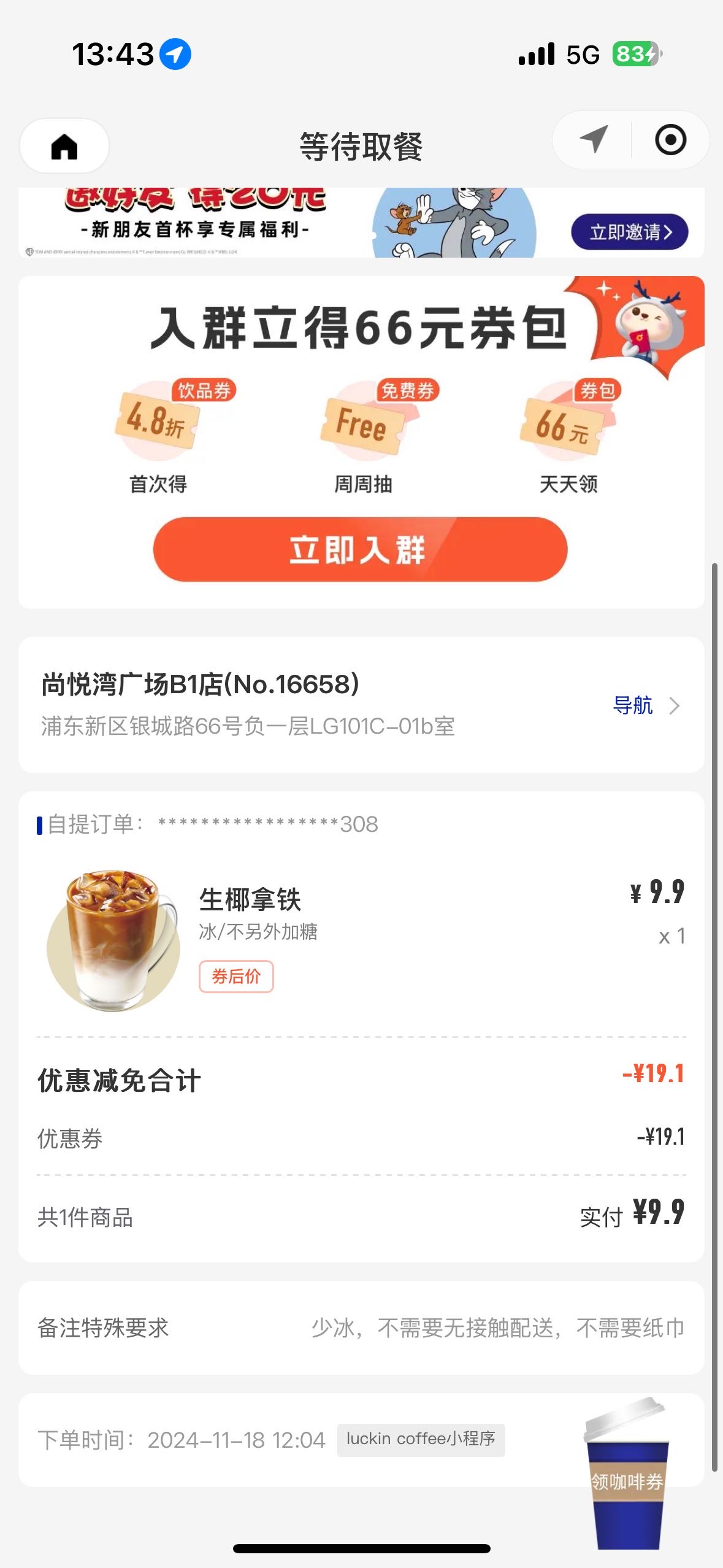Tap the location arrow icon in capsule
Viewport: 723px width, 1568px height.
coord(593,140)
